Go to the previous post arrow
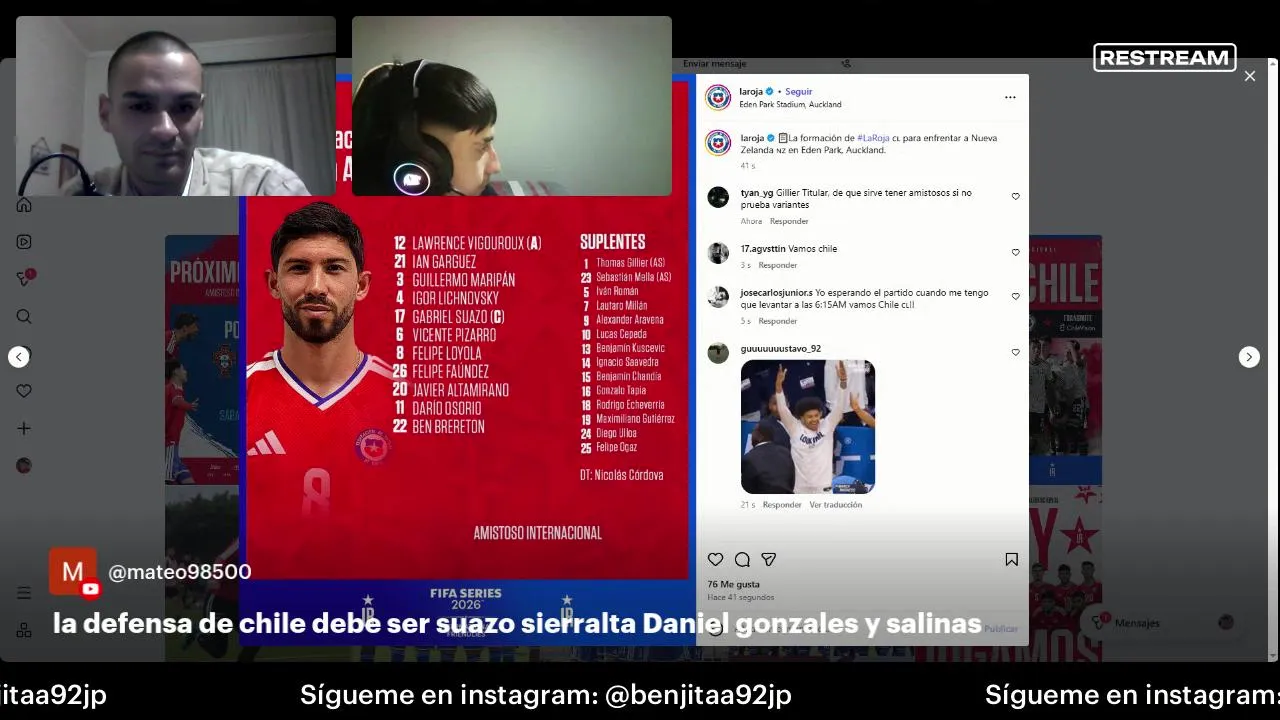1280x720 pixels. coord(19,357)
